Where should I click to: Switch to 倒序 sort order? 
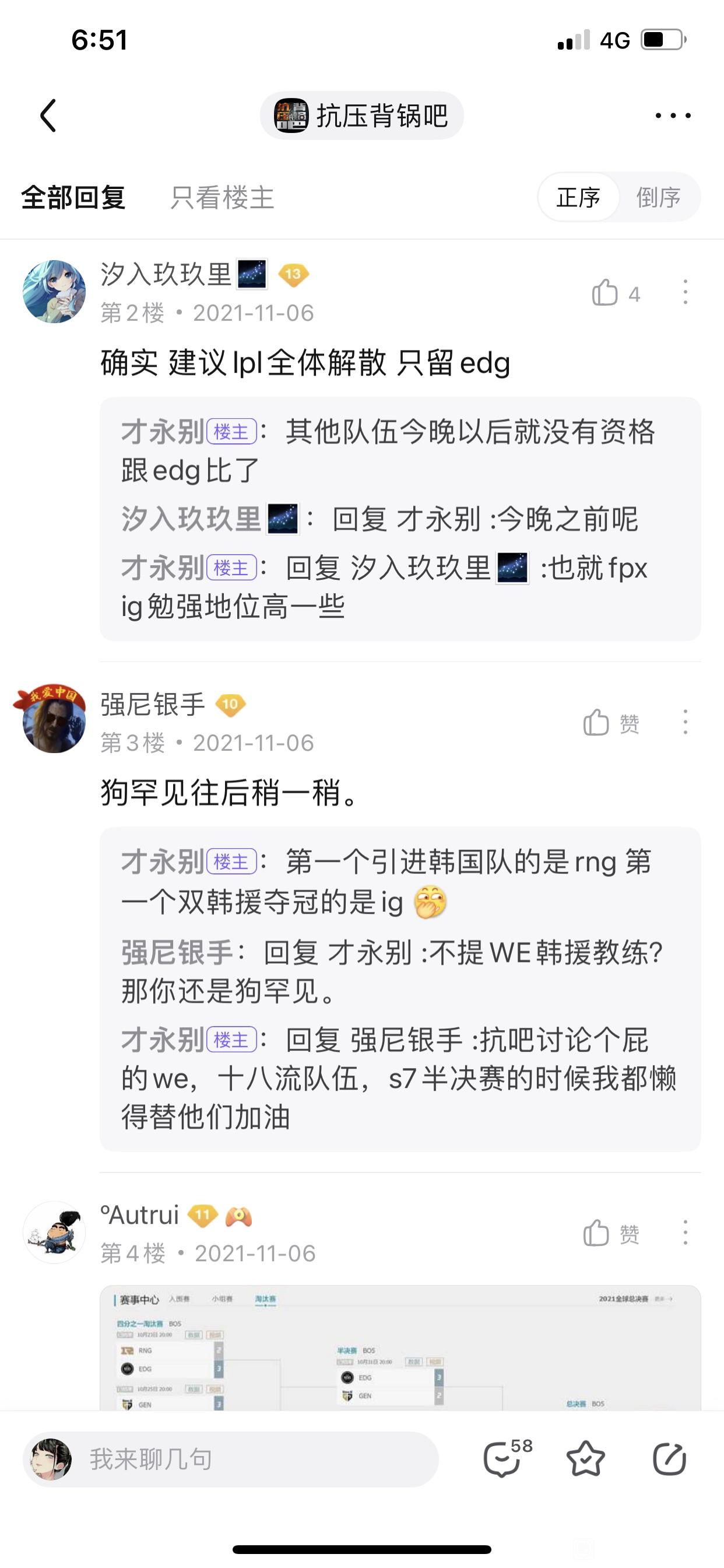coord(658,198)
